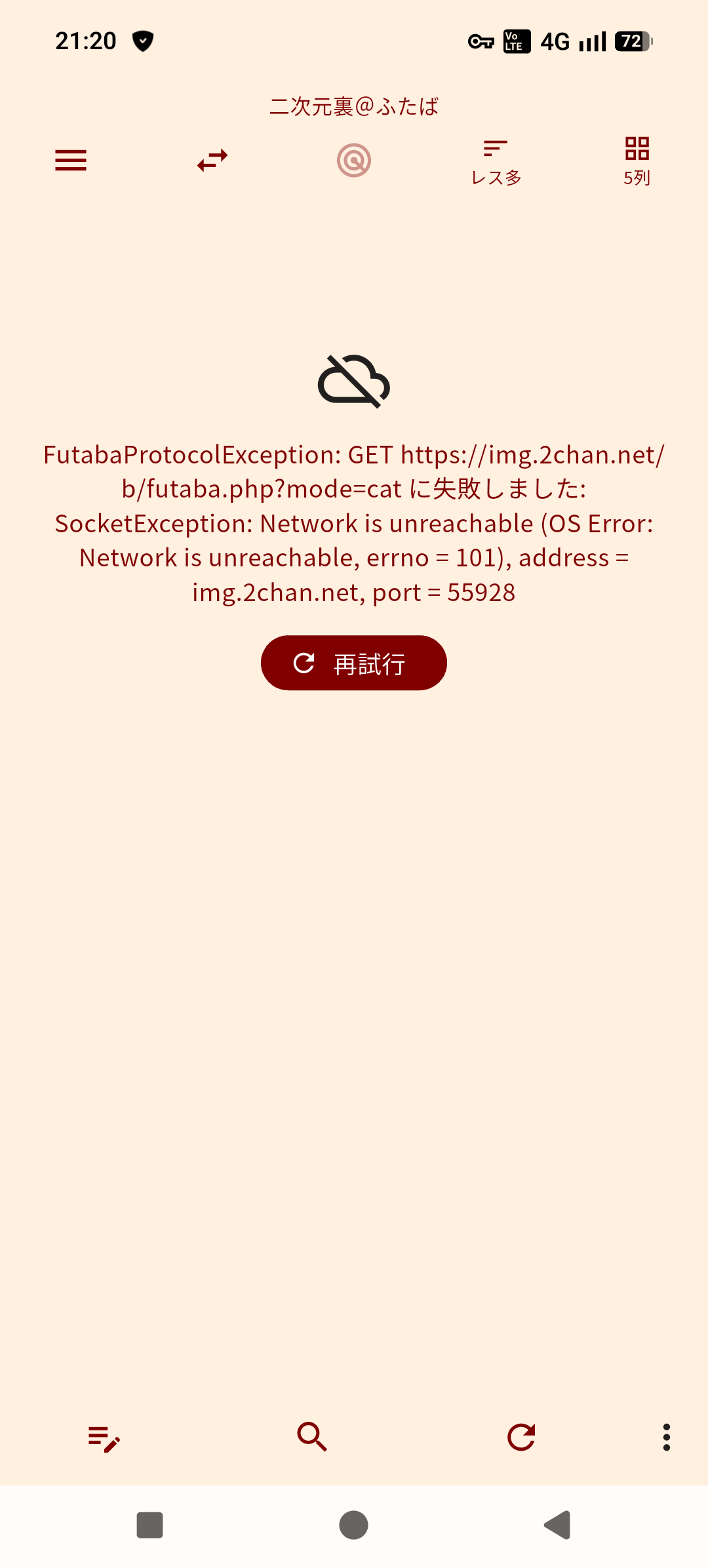The image size is (708, 1568).
Task: Go to home via system home button
Action: click(354, 1525)
